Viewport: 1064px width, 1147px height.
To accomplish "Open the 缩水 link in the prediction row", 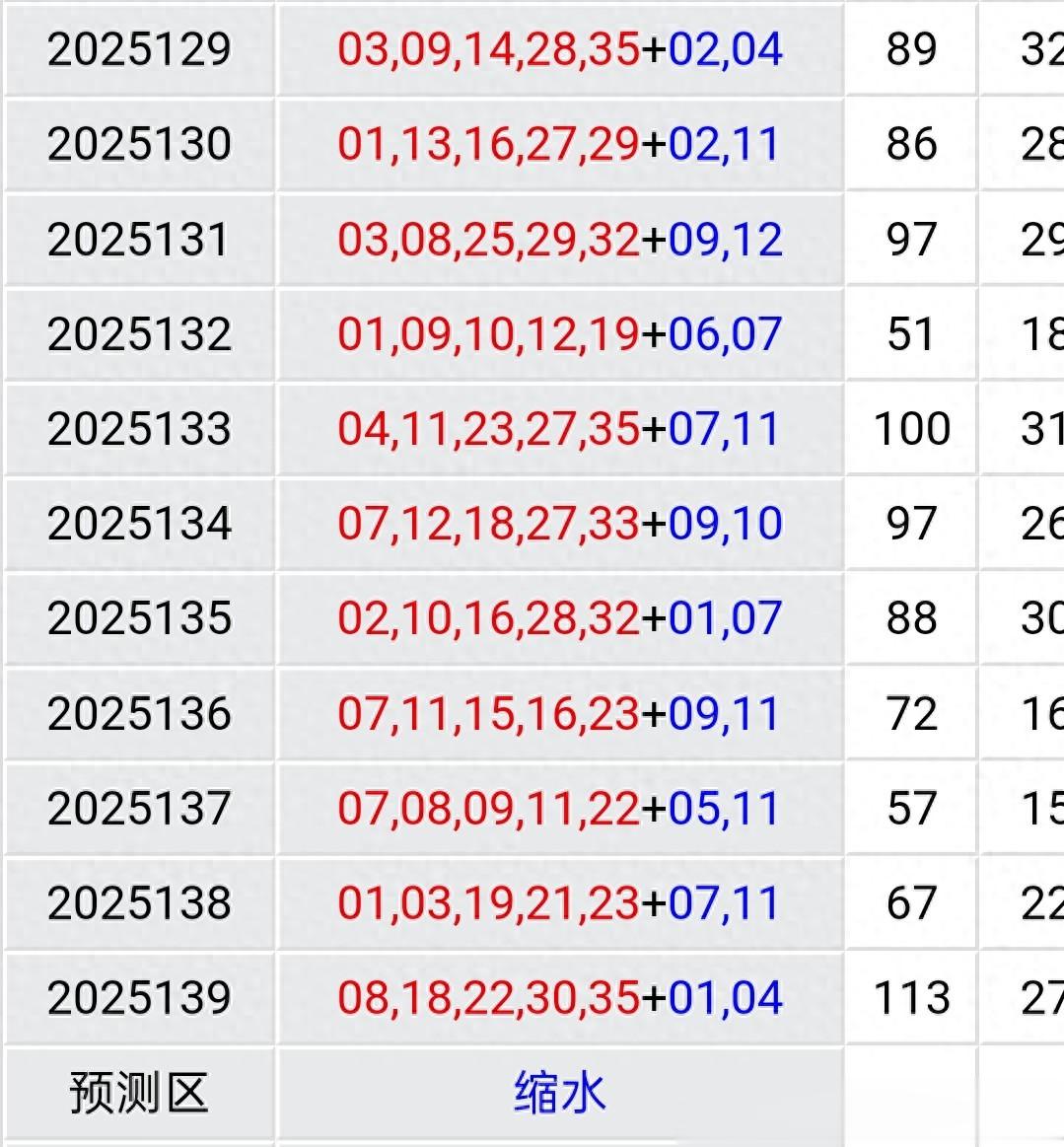I will (559, 1093).
